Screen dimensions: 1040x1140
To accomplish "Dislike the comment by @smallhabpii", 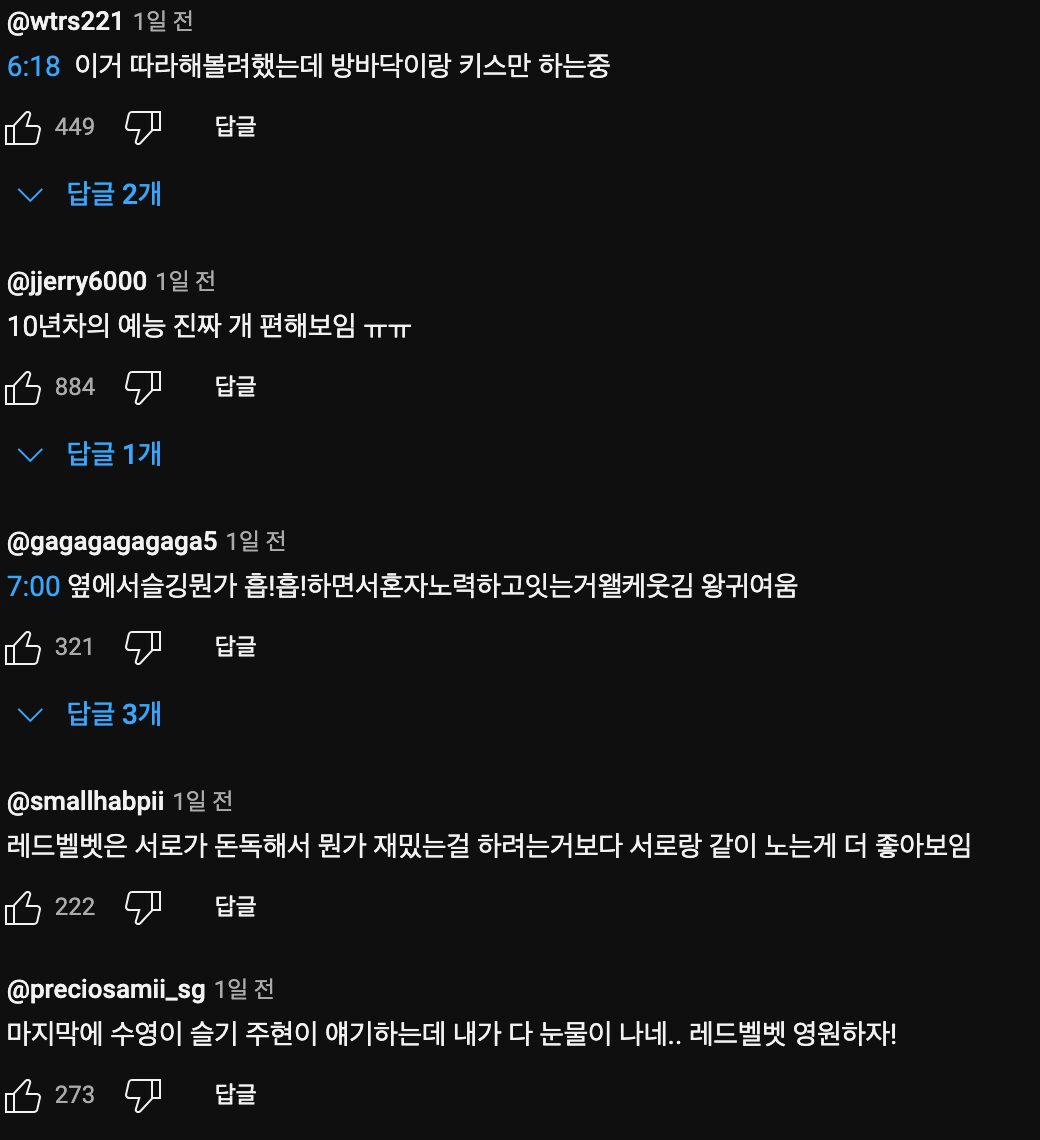I will (x=143, y=907).
